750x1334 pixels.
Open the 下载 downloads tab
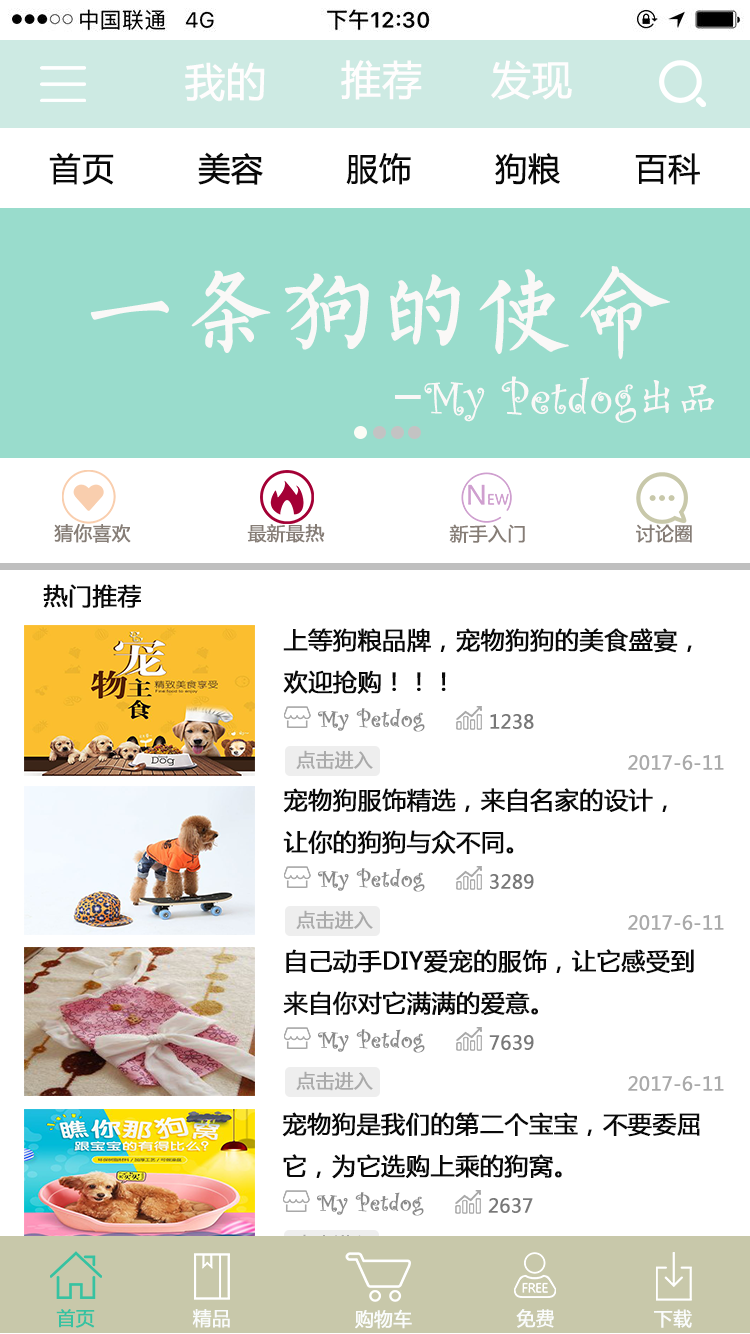(x=673, y=1290)
